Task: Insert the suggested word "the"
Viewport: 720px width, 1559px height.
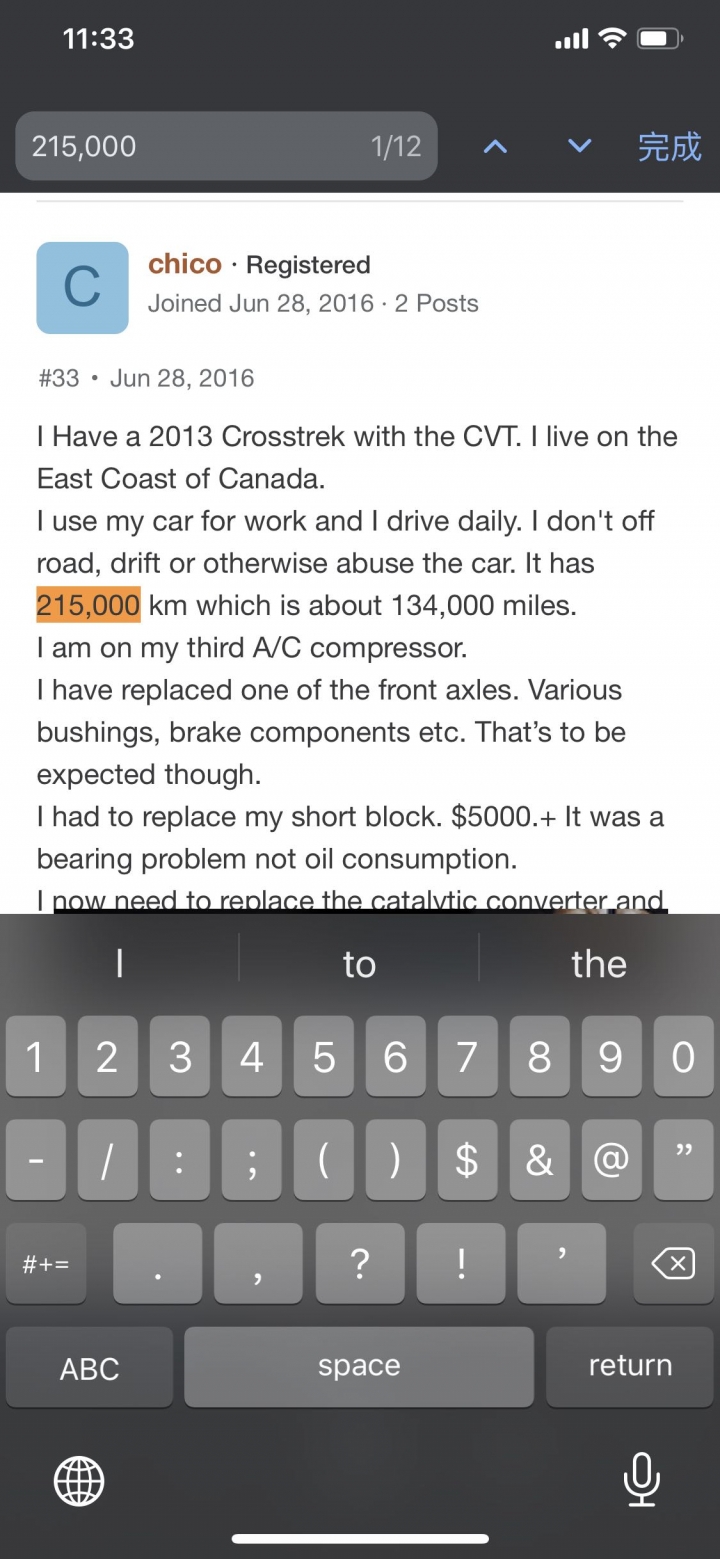Action: pyautogui.click(x=599, y=964)
